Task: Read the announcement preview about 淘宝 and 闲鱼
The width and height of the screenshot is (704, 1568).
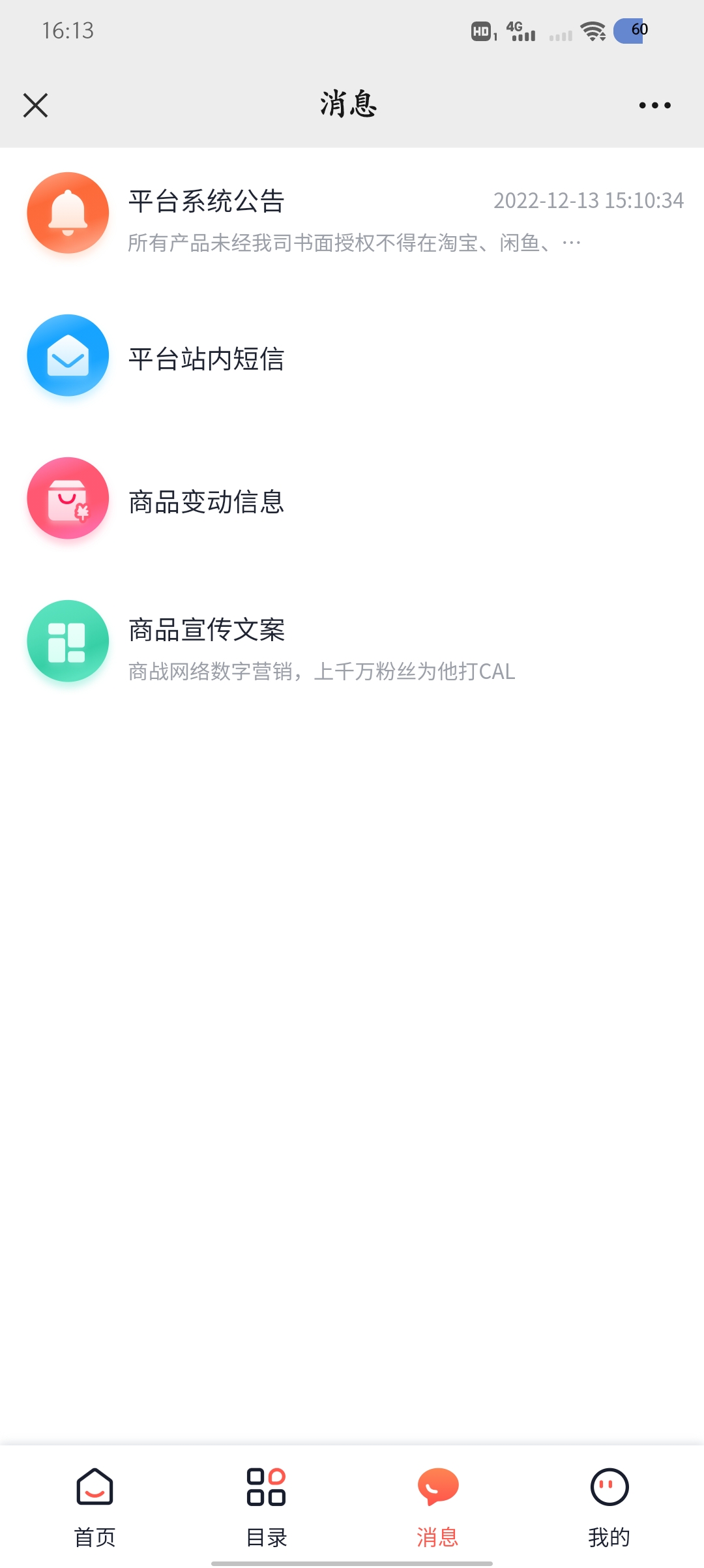Action: (x=352, y=243)
